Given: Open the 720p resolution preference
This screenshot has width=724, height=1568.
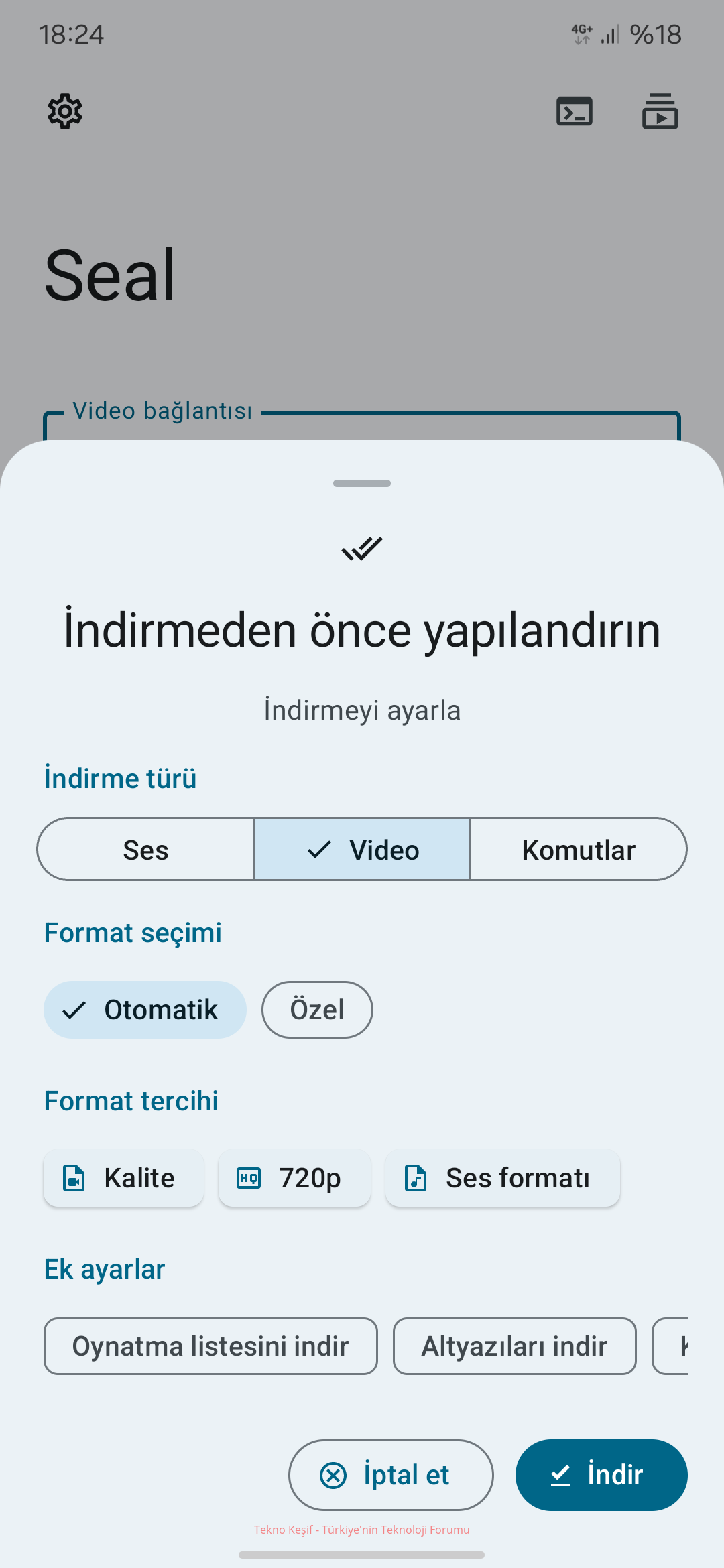Looking at the screenshot, I should [x=294, y=1178].
